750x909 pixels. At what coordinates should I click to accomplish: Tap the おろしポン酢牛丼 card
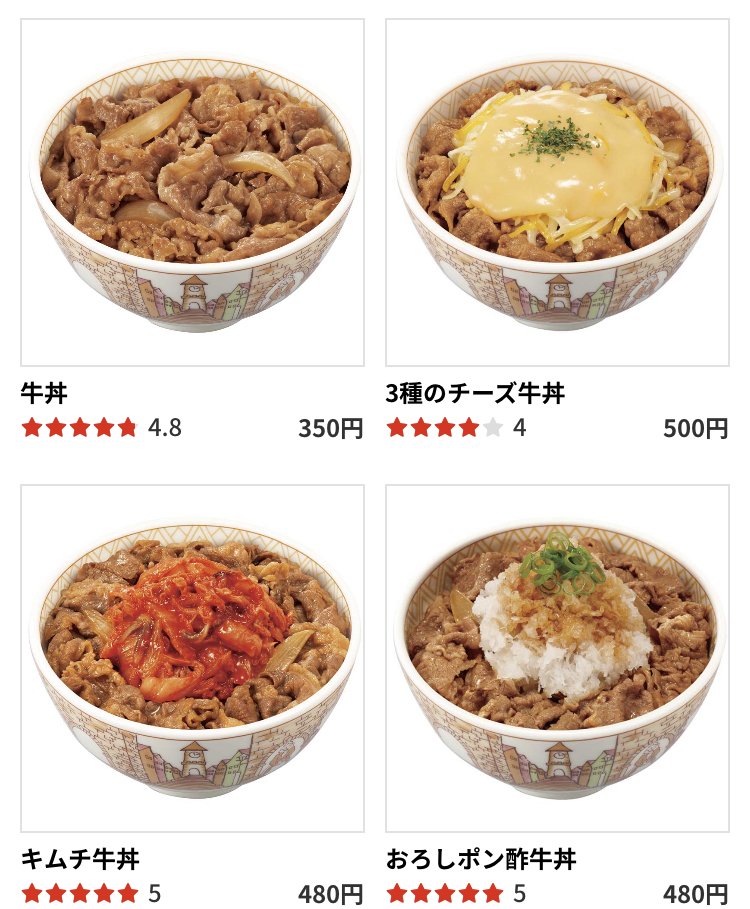(557, 658)
